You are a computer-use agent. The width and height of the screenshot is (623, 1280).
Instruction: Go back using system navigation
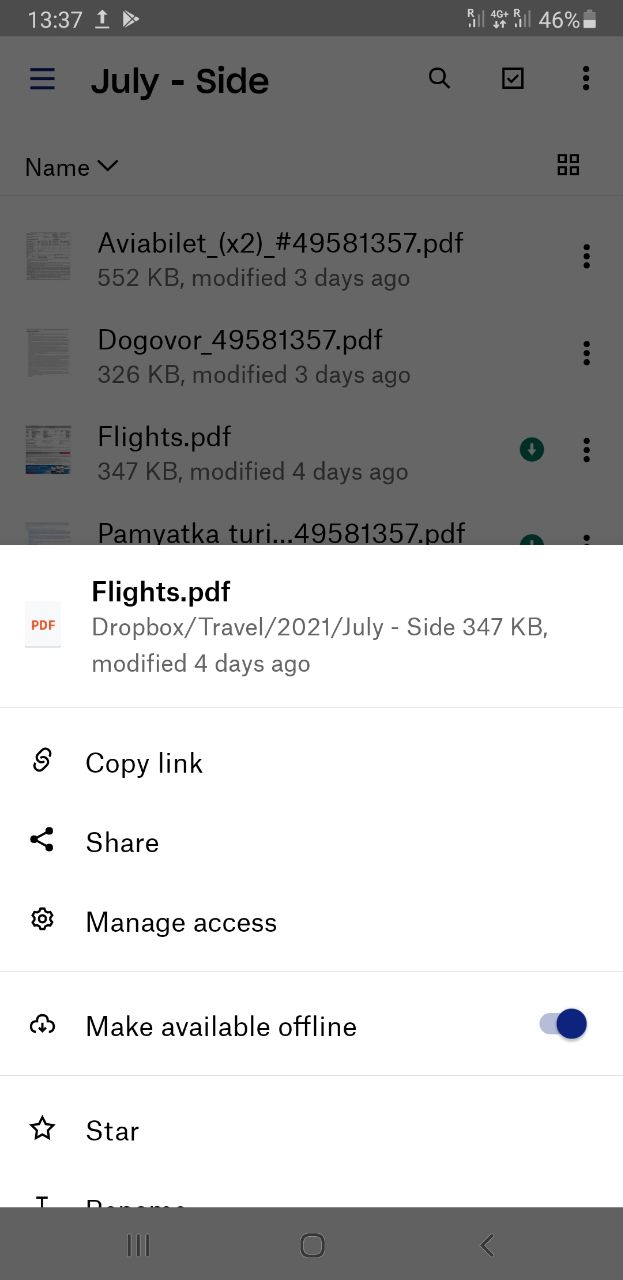click(x=487, y=1245)
